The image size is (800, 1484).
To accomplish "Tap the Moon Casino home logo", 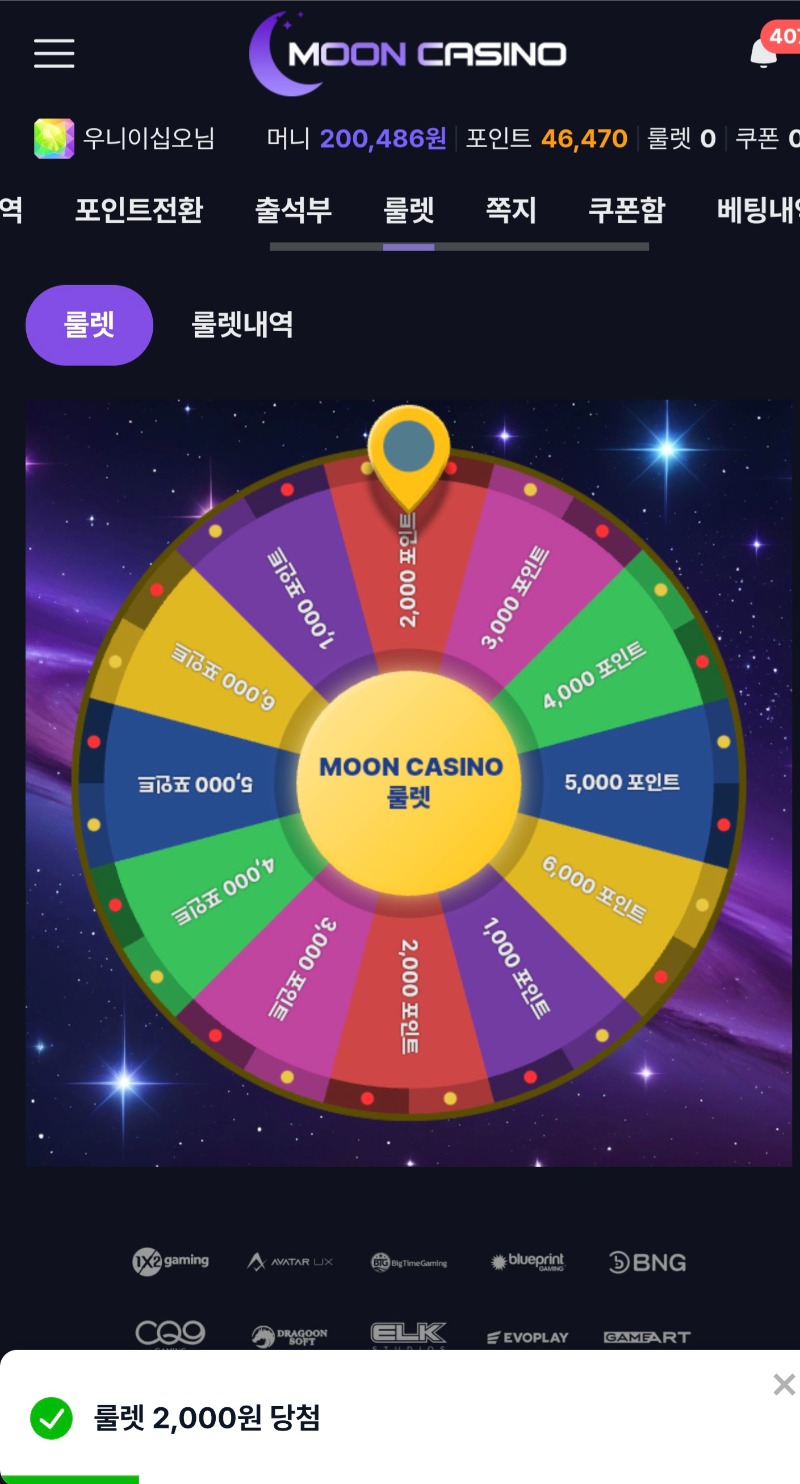I will tap(408, 53).
